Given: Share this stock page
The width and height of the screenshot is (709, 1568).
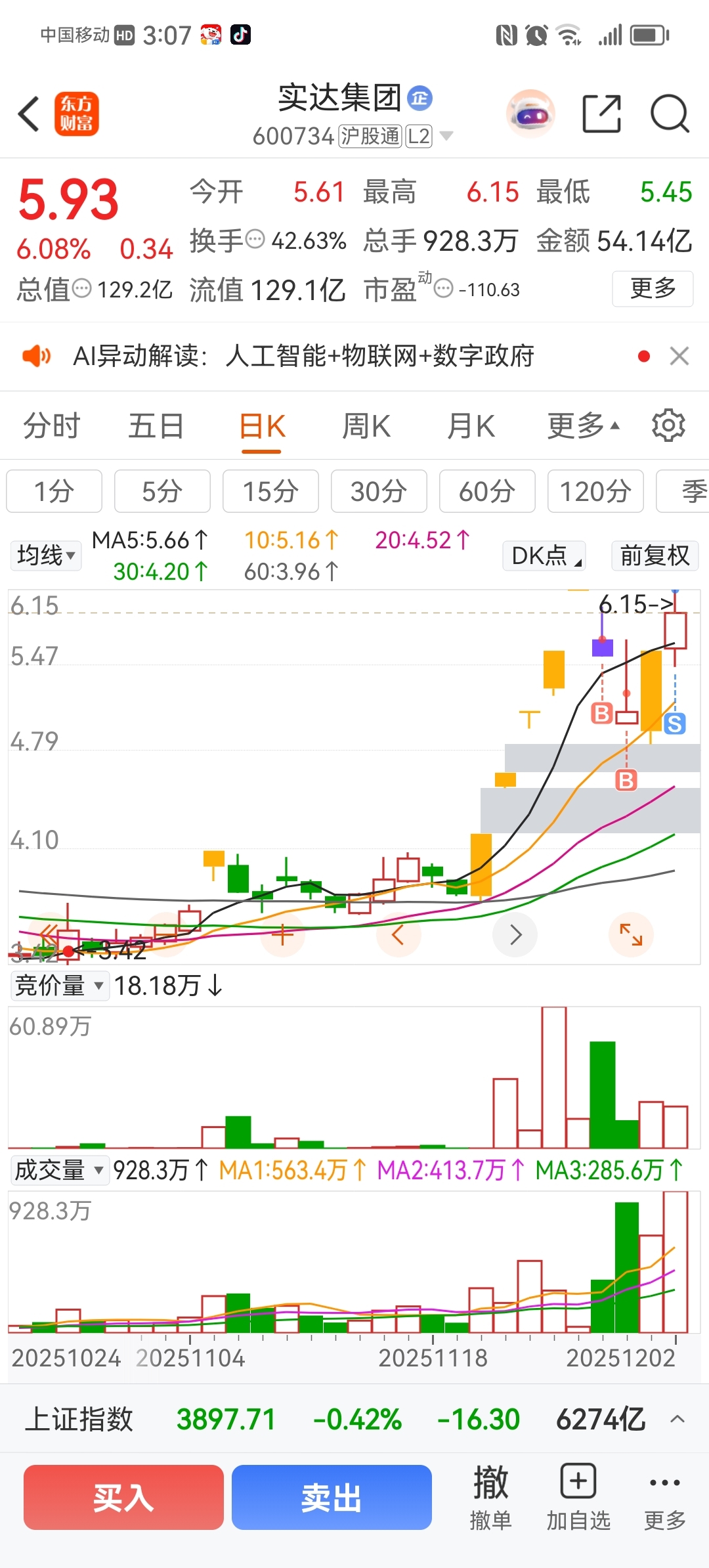Looking at the screenshot, I should tap(601, 114).
